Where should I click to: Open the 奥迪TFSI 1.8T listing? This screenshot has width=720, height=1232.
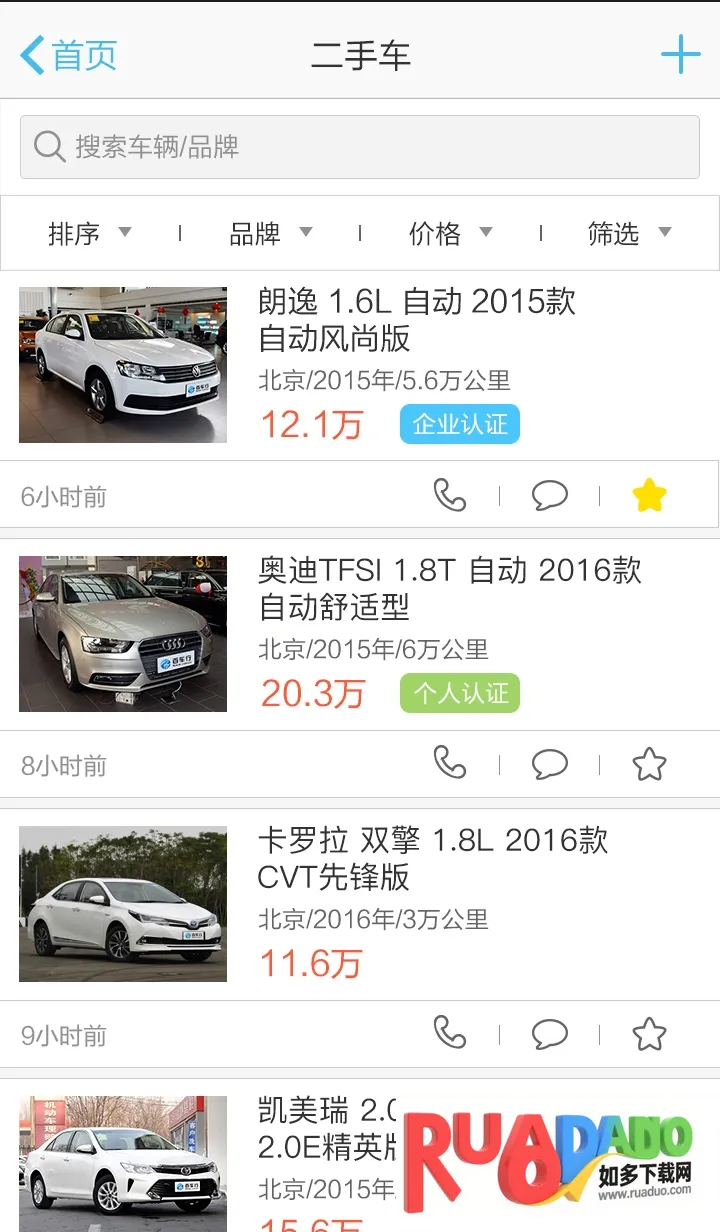coord(449,588)
